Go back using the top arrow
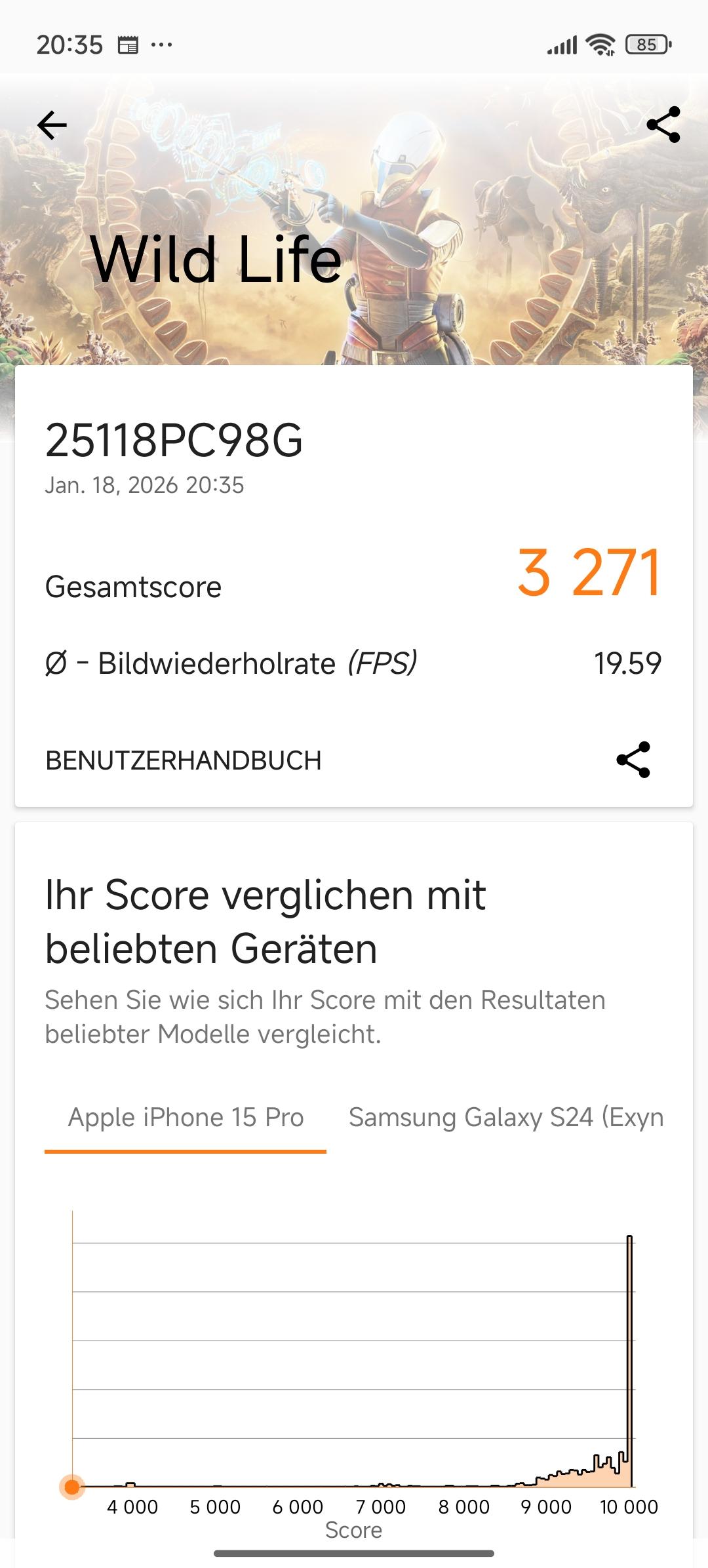The image size is (708, 1568). tap(52, 125)
